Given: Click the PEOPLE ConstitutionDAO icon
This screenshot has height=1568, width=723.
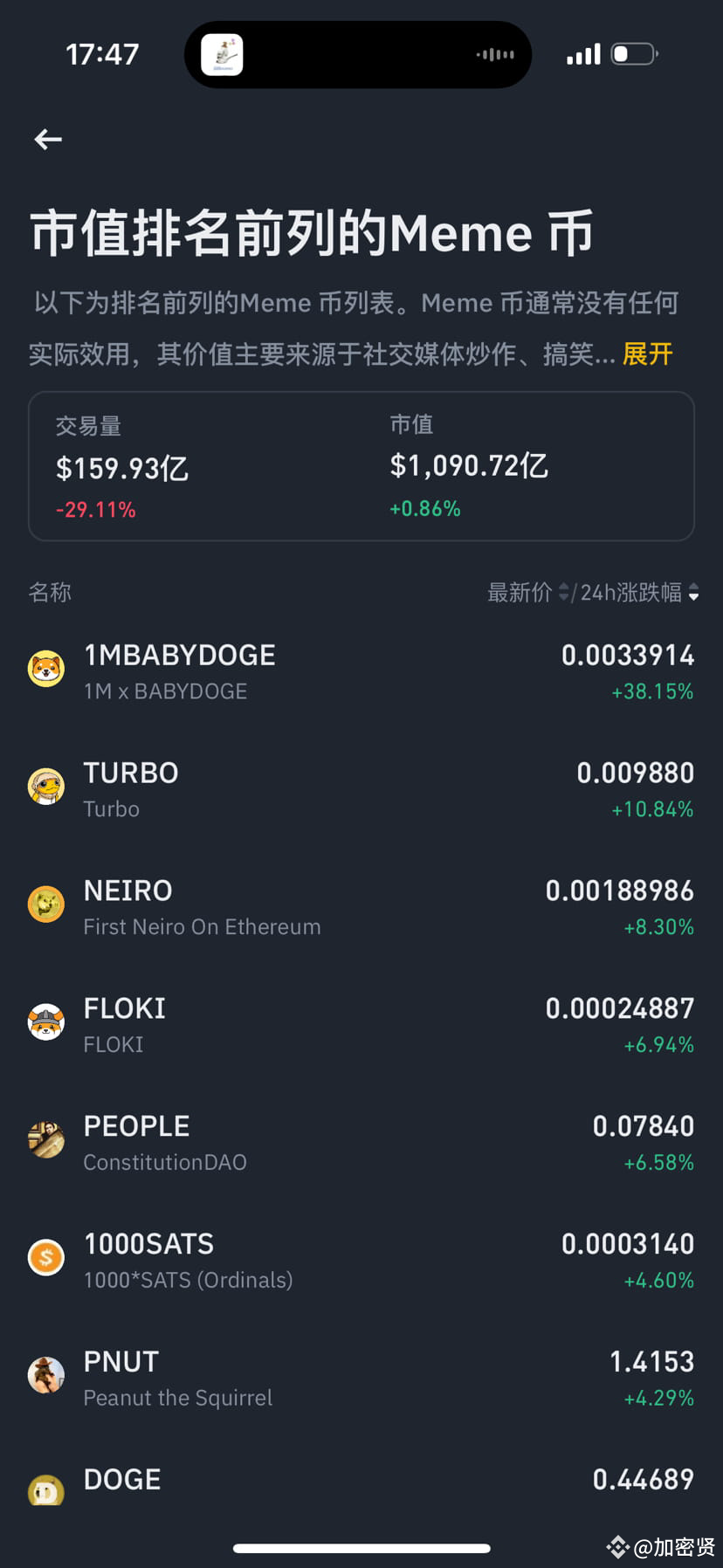Looking at the screenshot, I should [45, 1139].
